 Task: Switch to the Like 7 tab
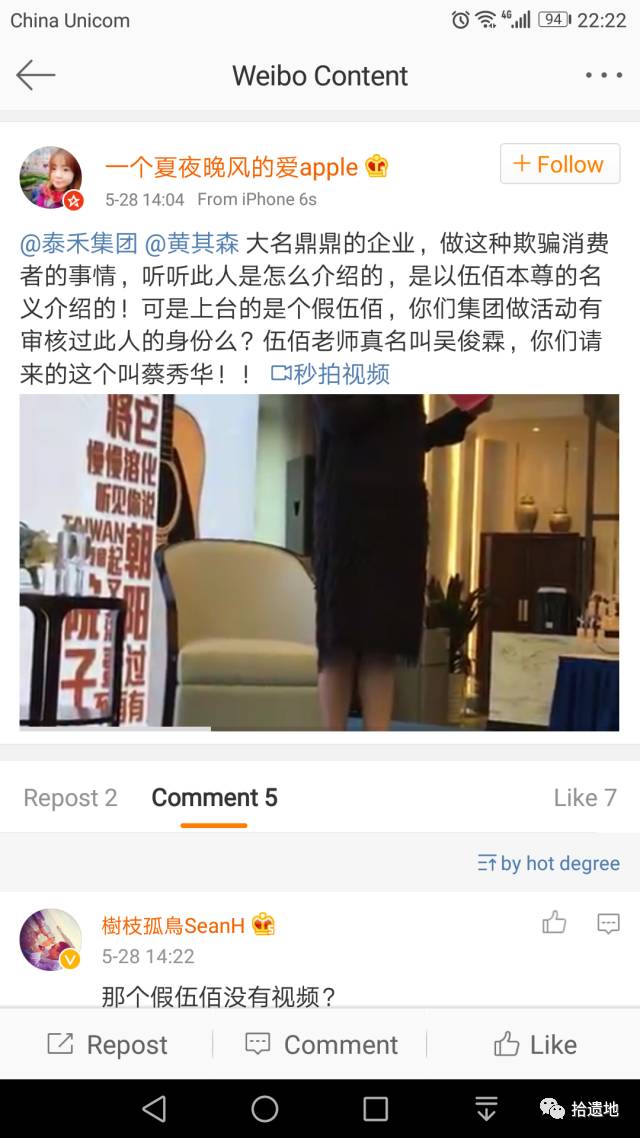585,798
